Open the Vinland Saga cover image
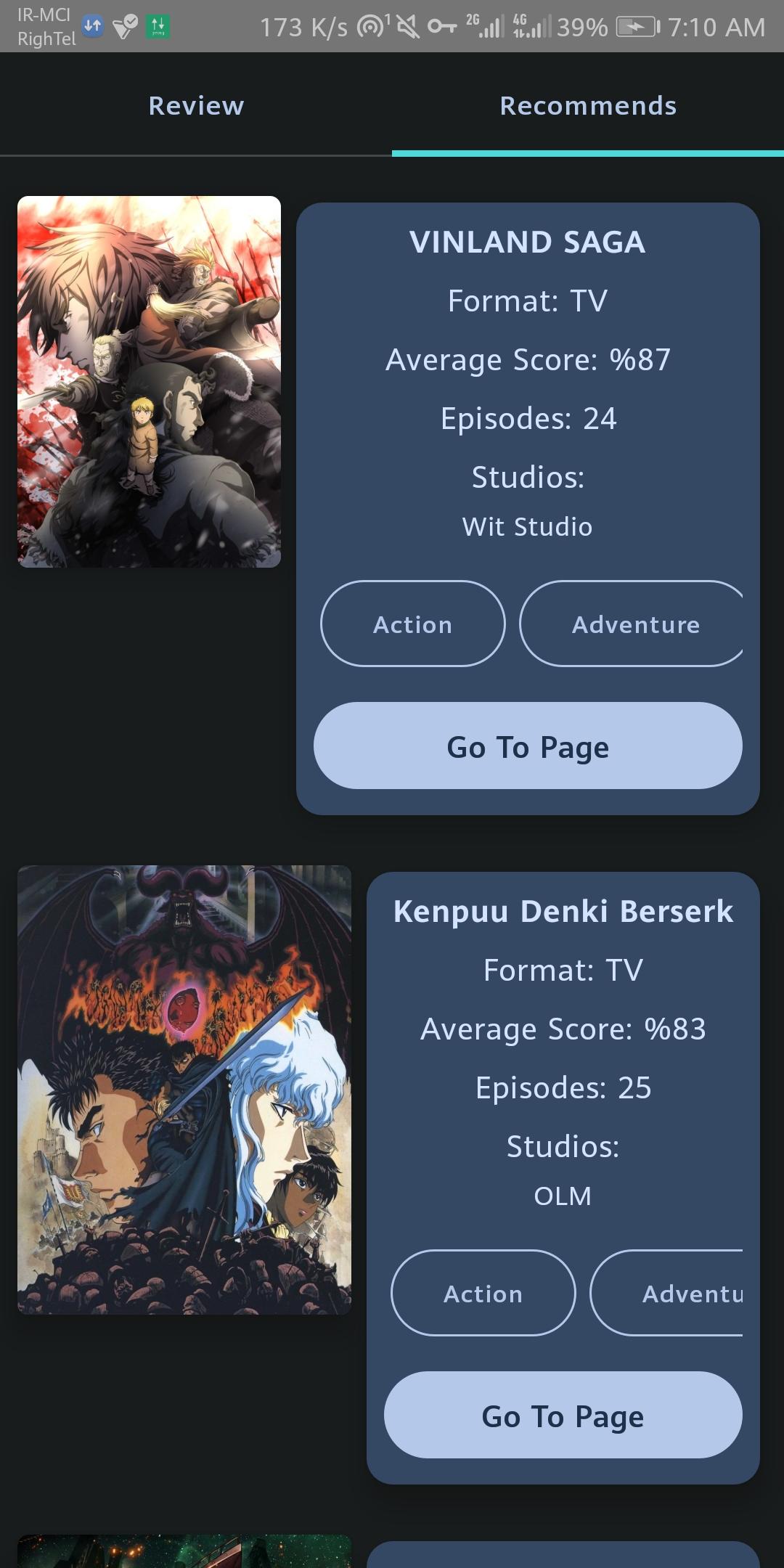 click(x=149, y=382)
